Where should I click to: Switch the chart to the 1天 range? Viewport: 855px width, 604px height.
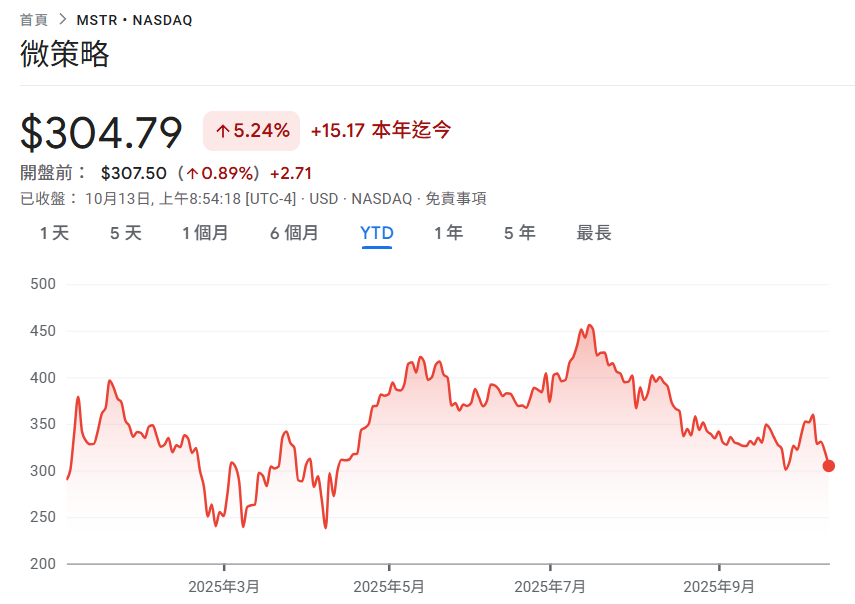pyautogui.click(x=54, y=233)
